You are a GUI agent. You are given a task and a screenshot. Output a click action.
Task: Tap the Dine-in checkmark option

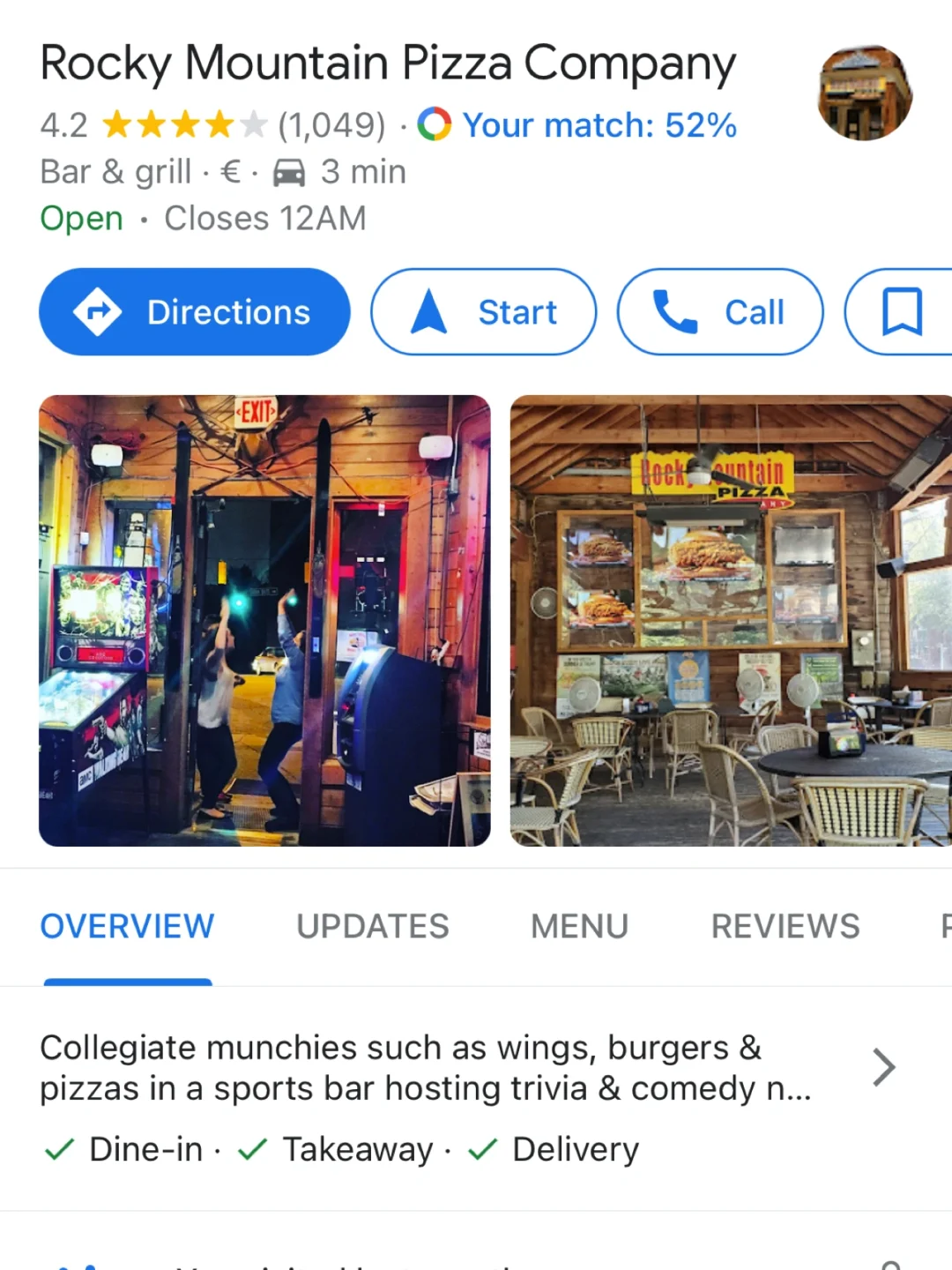click(58, 1148)
